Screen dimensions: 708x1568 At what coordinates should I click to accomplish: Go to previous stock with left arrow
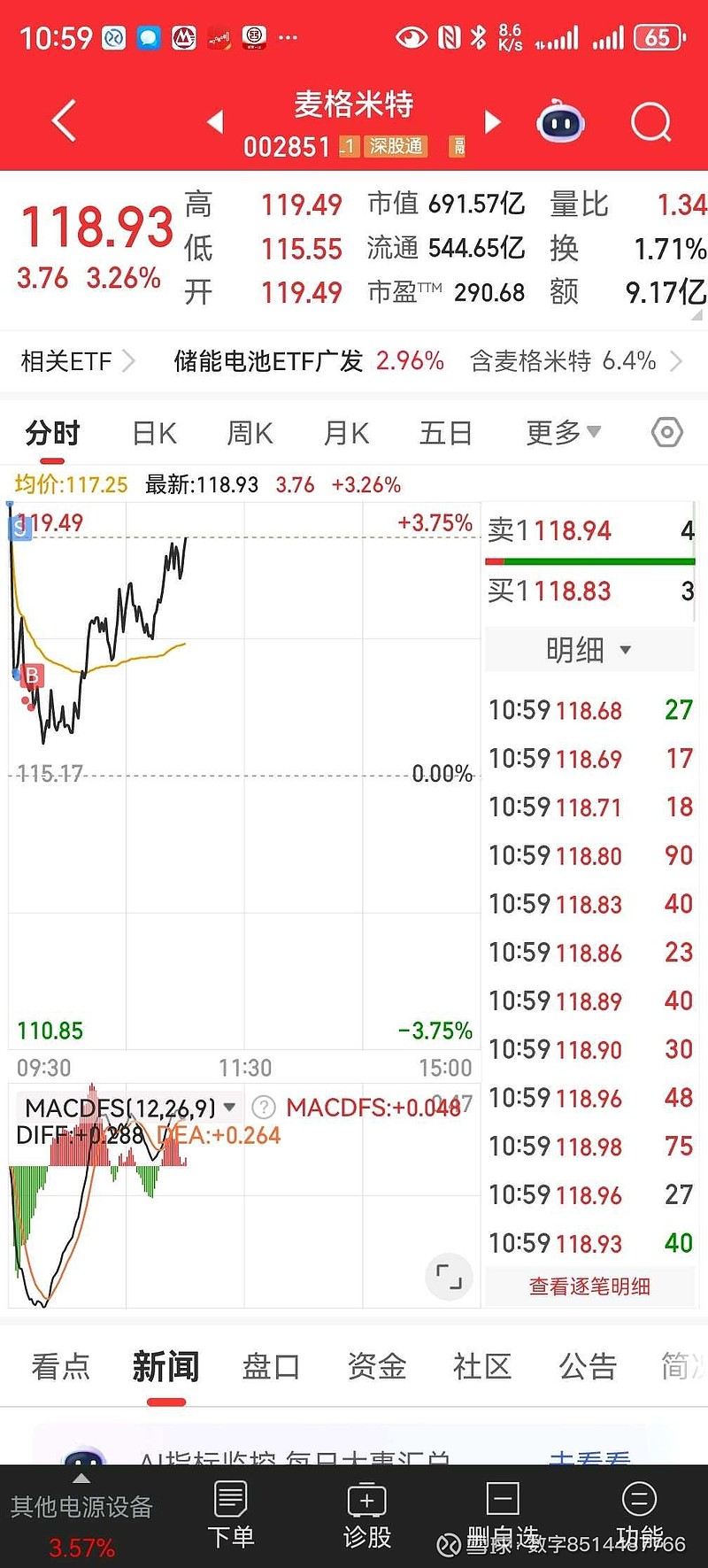click(x=215, y=123)
